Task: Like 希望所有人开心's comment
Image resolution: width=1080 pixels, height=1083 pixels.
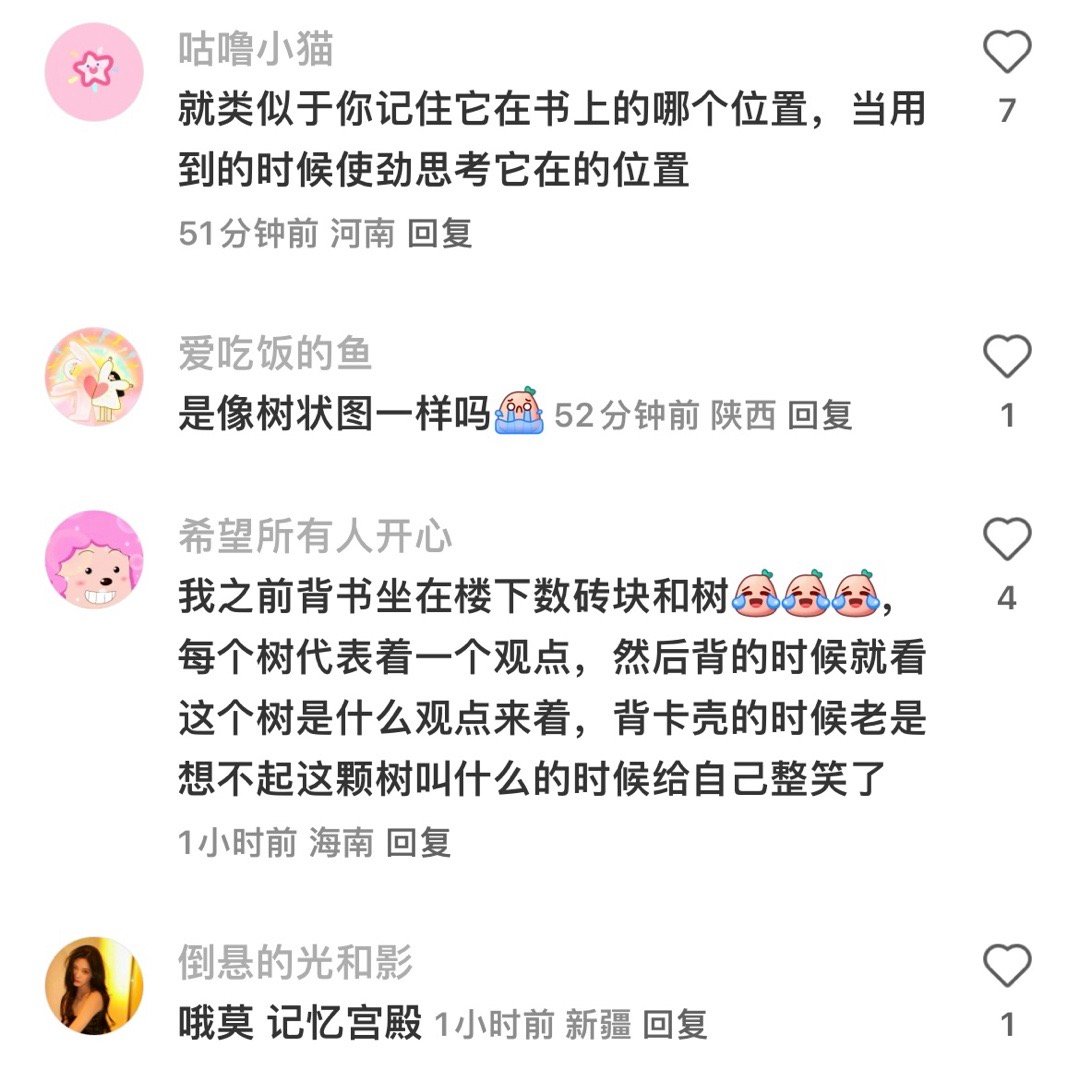Action: [x=1007, y=540]
